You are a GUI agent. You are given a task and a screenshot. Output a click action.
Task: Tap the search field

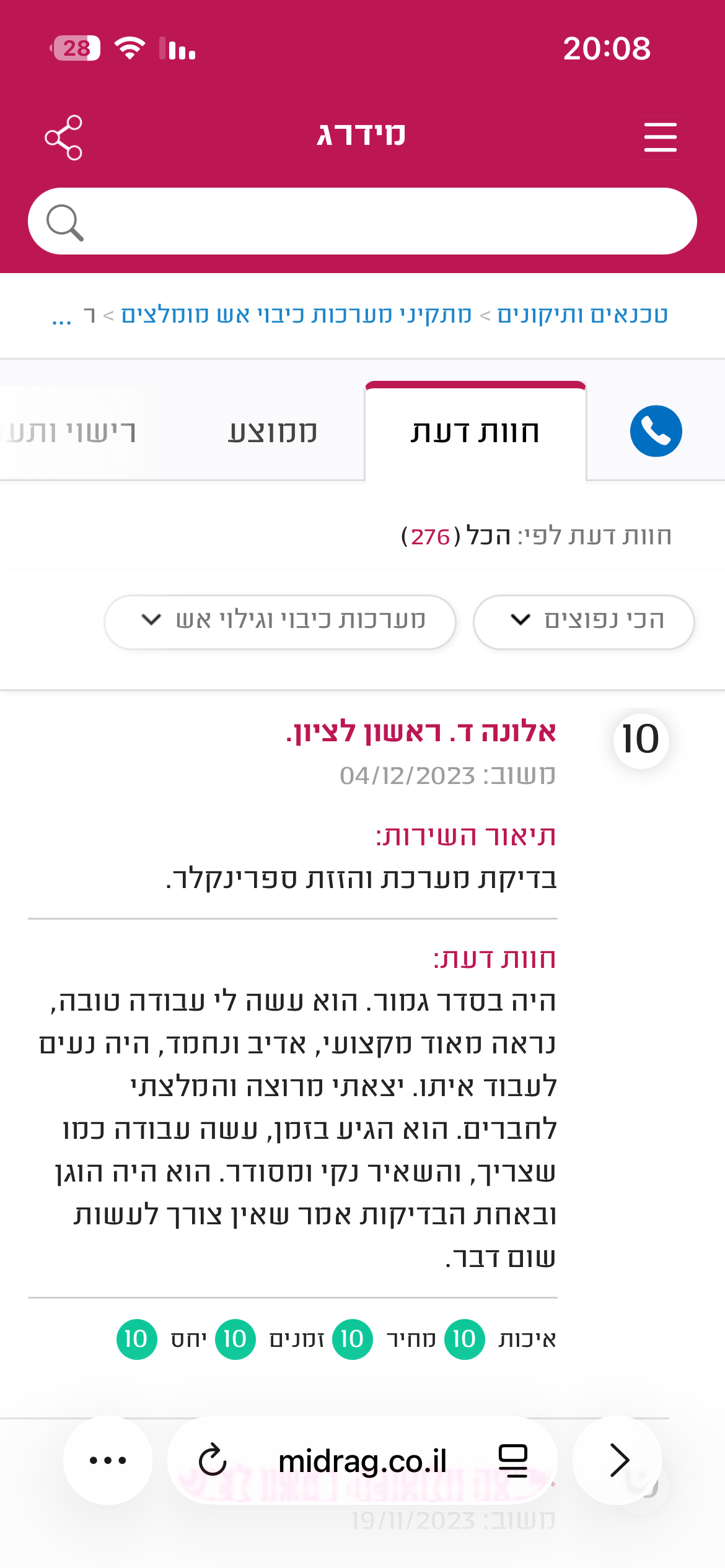[x=362, y=221]
